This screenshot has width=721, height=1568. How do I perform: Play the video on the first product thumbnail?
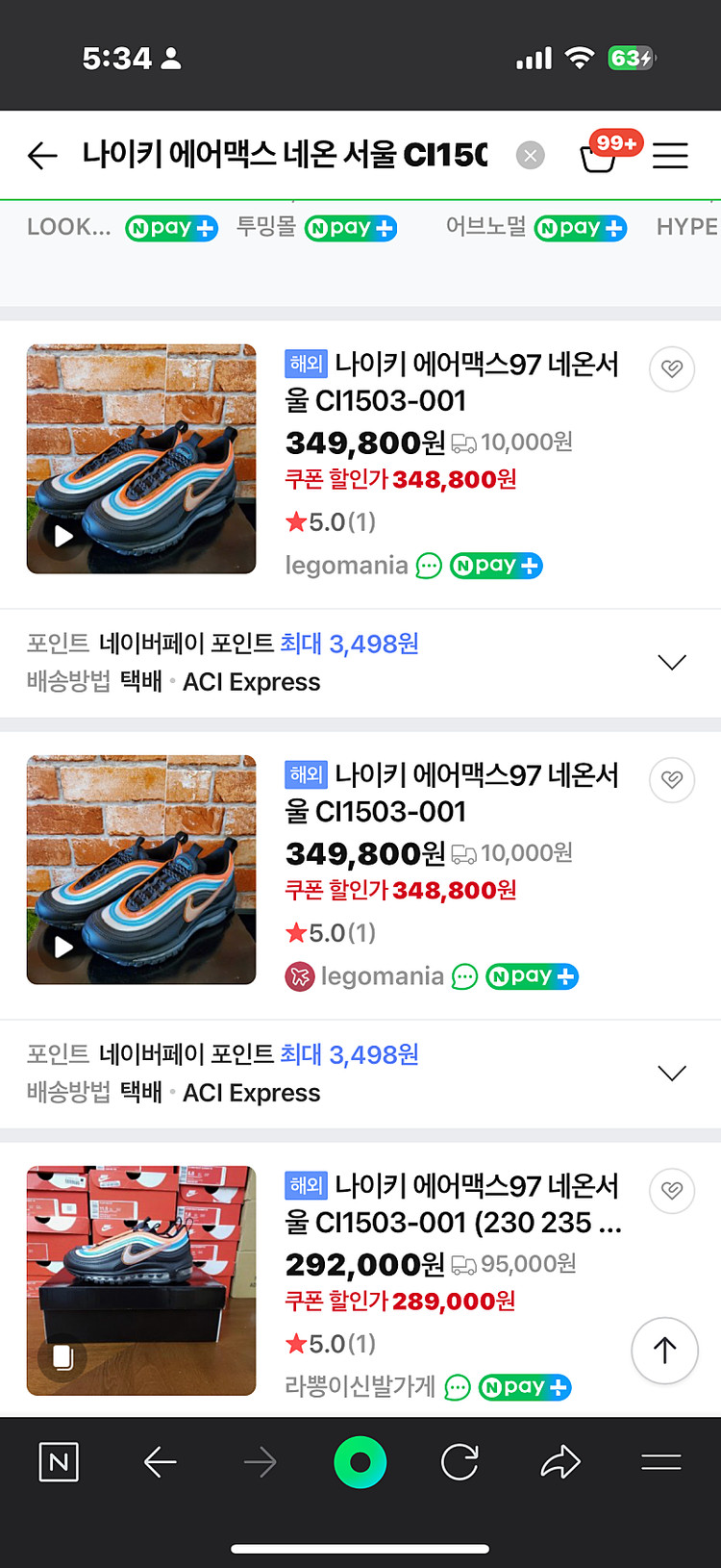62,537
